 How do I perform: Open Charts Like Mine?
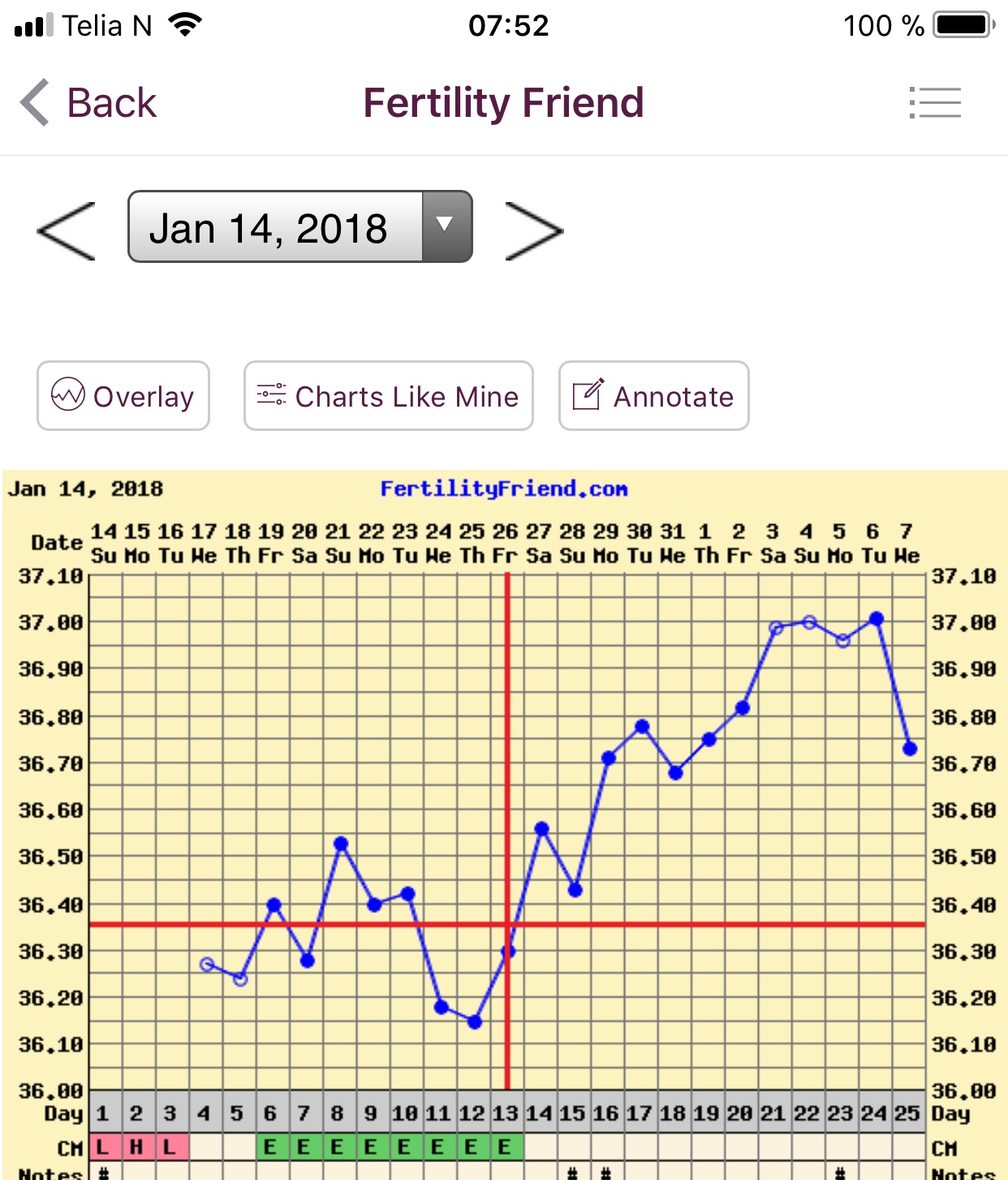(388, 396)
